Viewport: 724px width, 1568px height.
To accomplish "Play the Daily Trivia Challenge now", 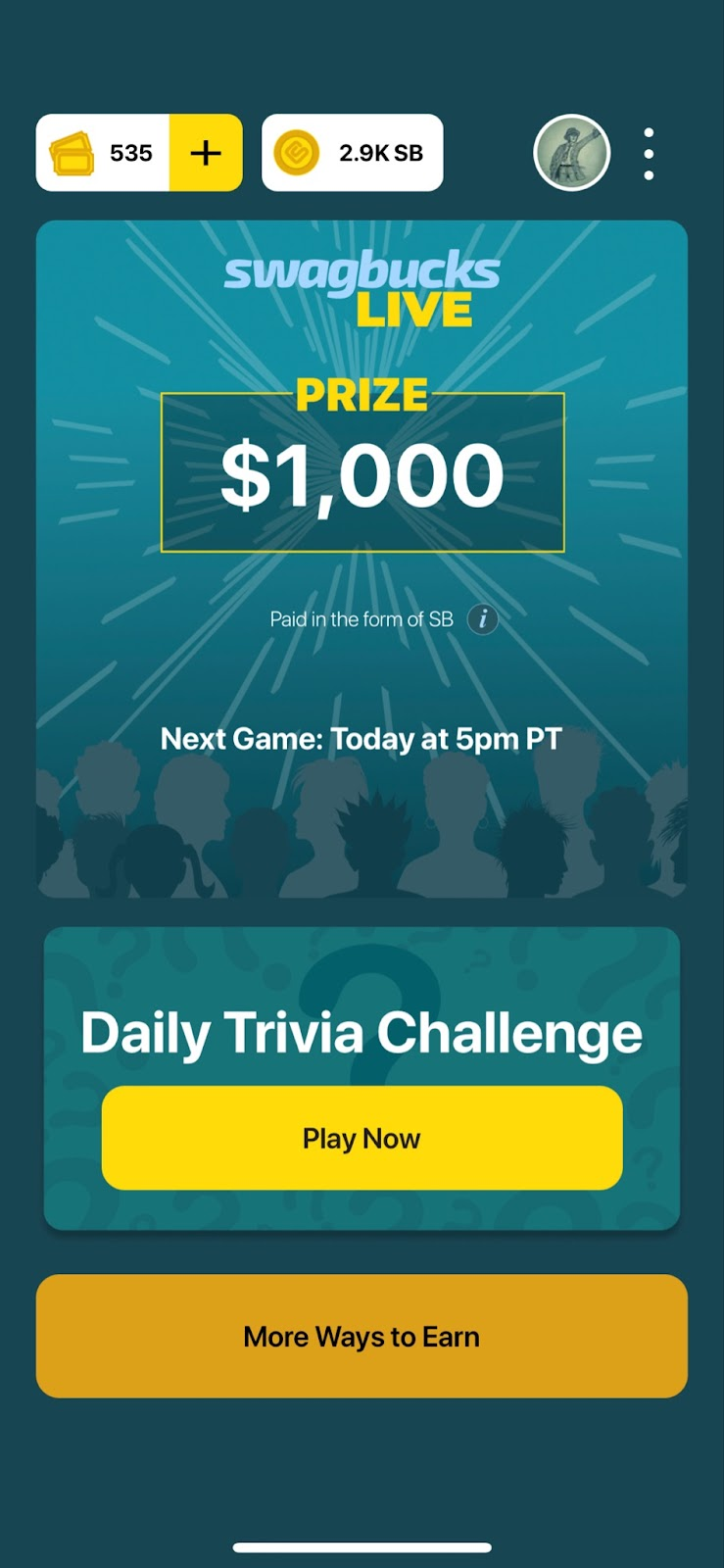I will [362, 1138].
